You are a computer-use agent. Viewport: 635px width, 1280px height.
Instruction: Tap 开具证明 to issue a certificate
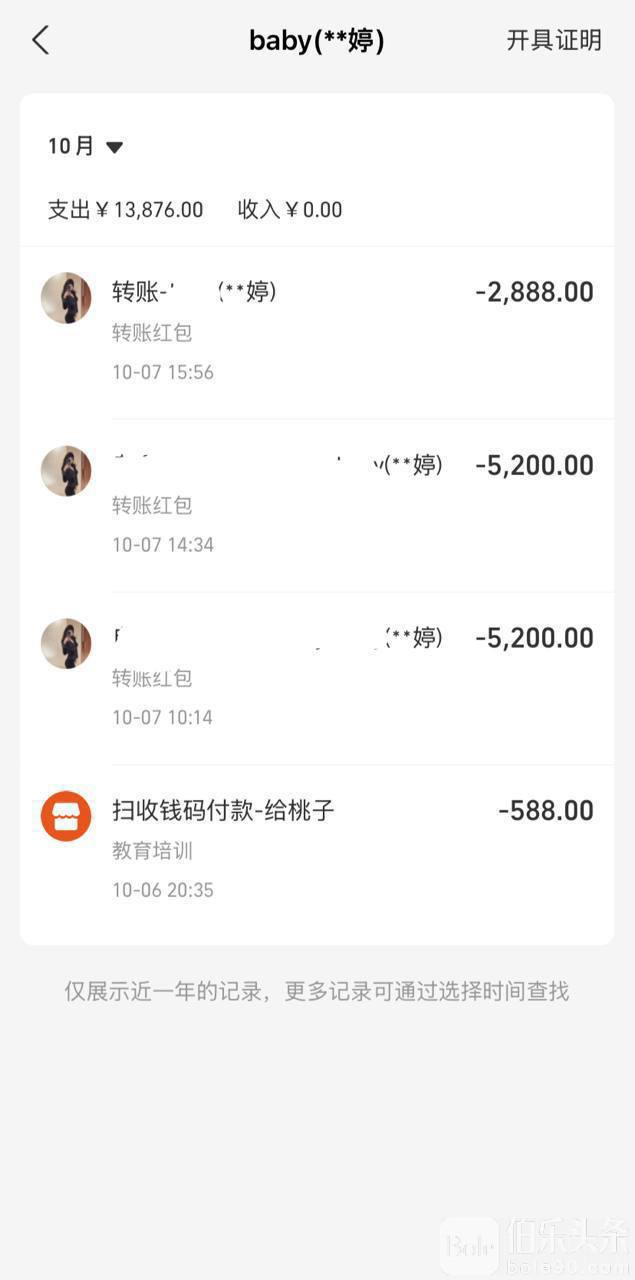554,40
